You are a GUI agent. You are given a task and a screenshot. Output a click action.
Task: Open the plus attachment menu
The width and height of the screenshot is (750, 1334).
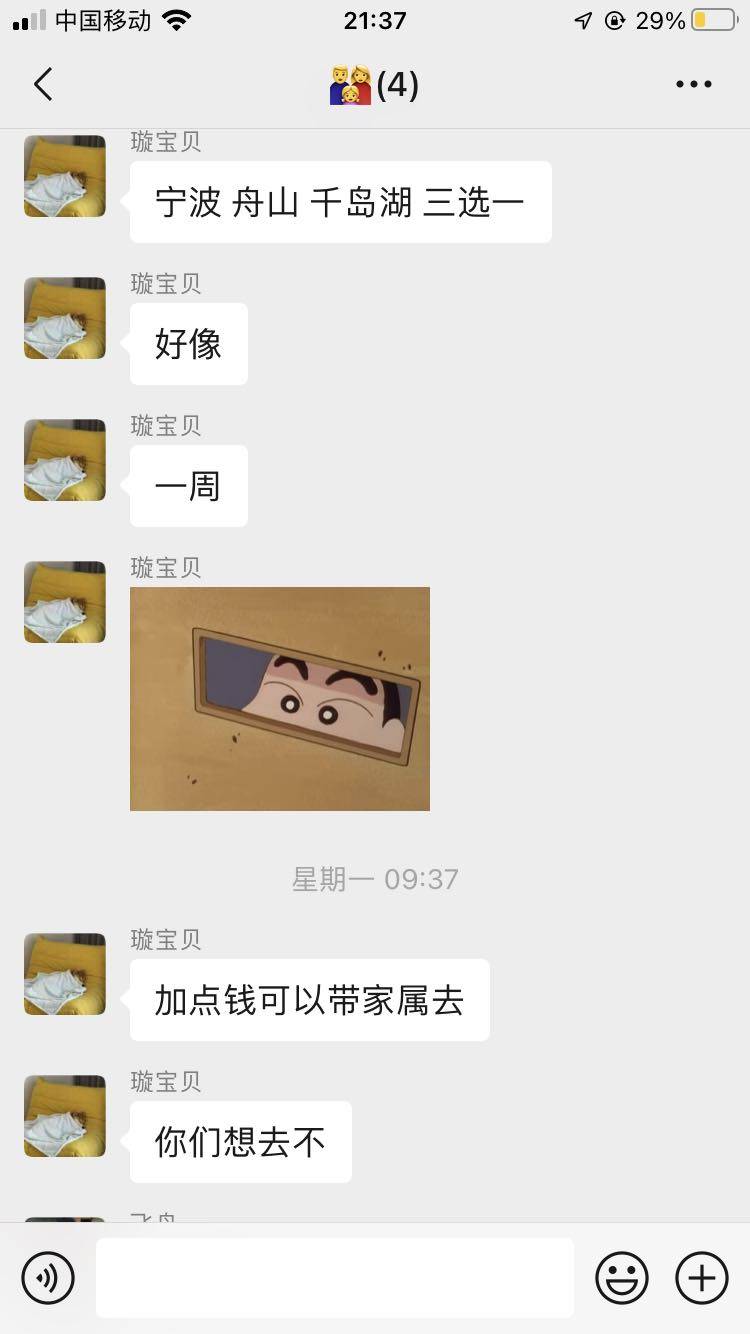pyautogui.click(x=702, y=1277)
